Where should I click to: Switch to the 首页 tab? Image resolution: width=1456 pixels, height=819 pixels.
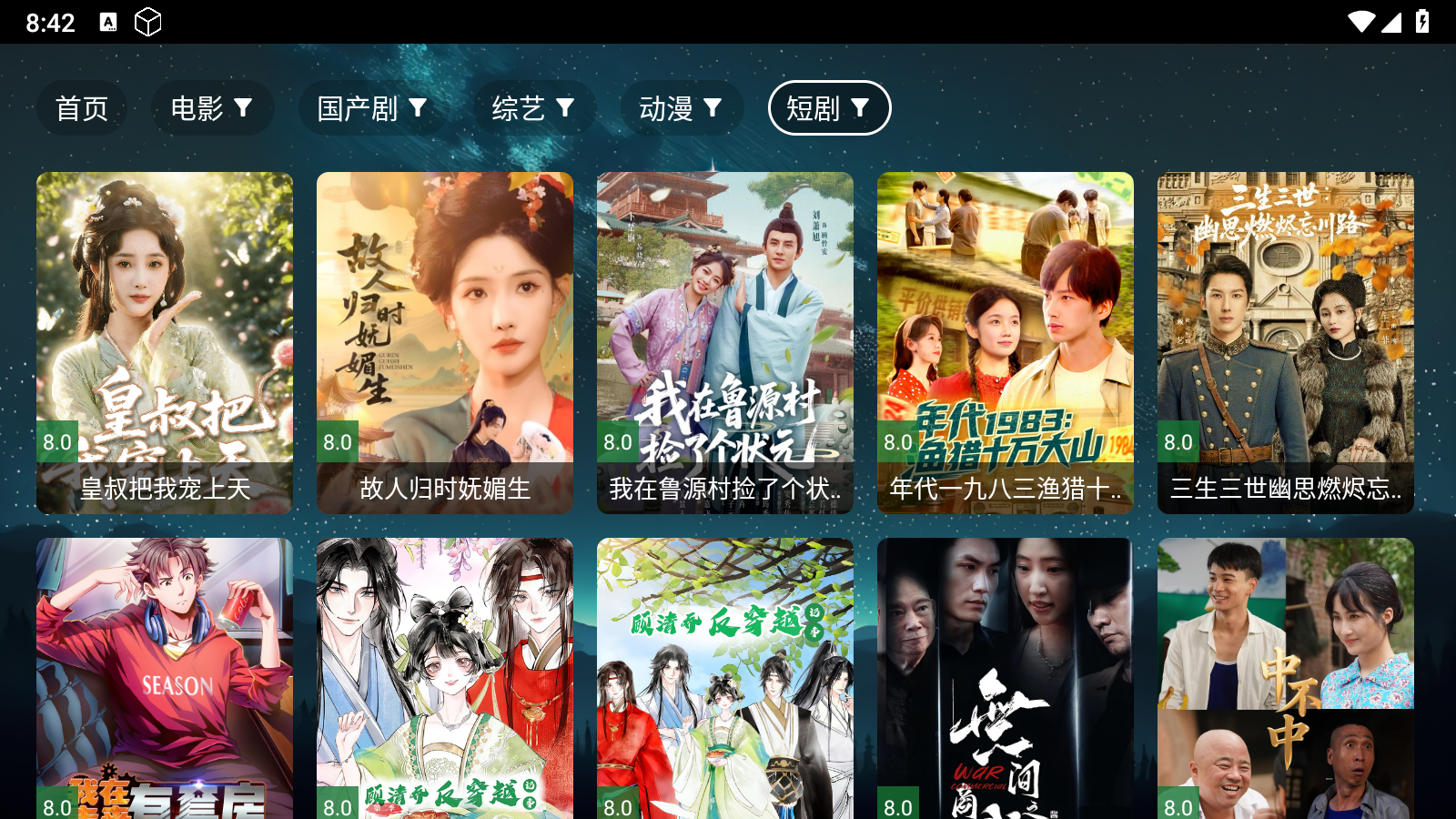click(82, 108)
